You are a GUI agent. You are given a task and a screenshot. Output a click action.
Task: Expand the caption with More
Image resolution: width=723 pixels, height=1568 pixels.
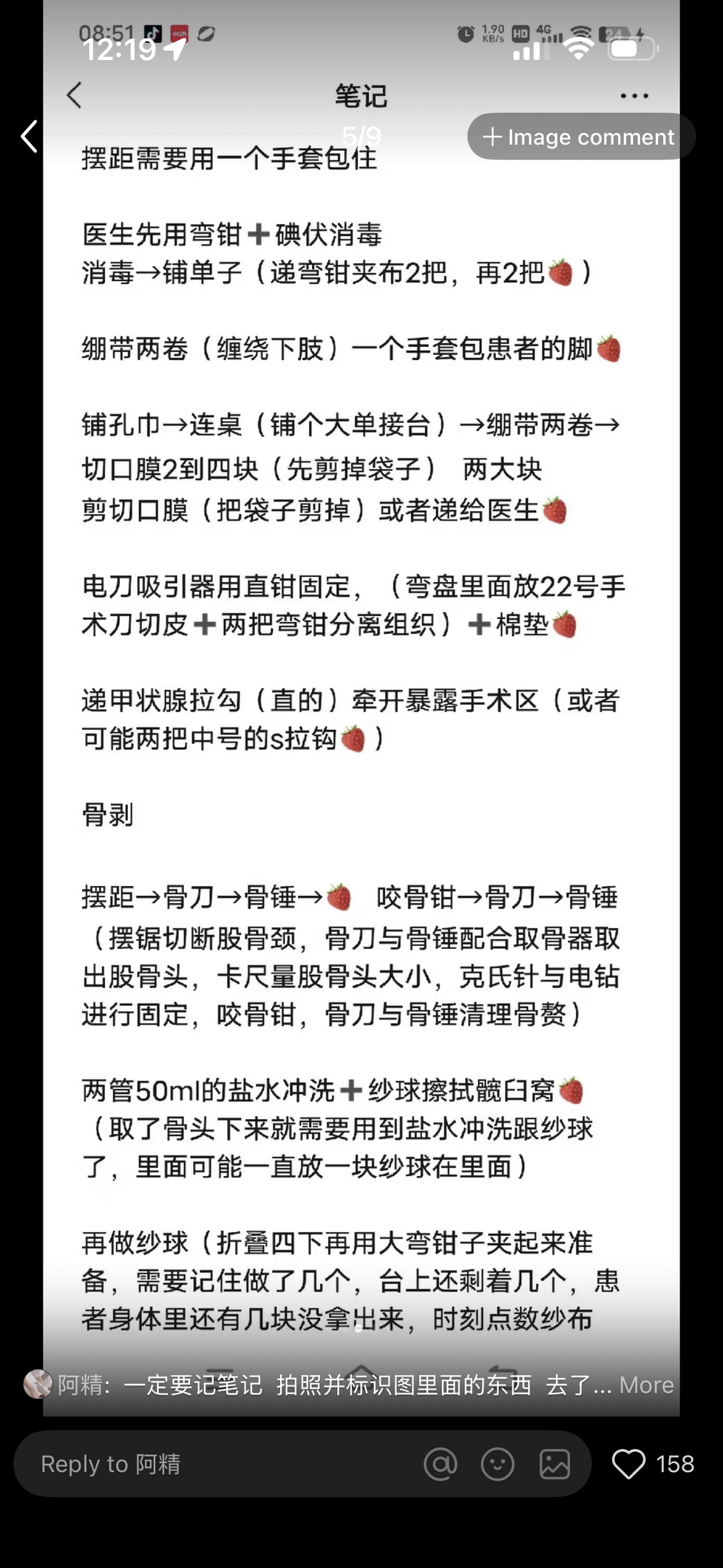click(646, 1385)
